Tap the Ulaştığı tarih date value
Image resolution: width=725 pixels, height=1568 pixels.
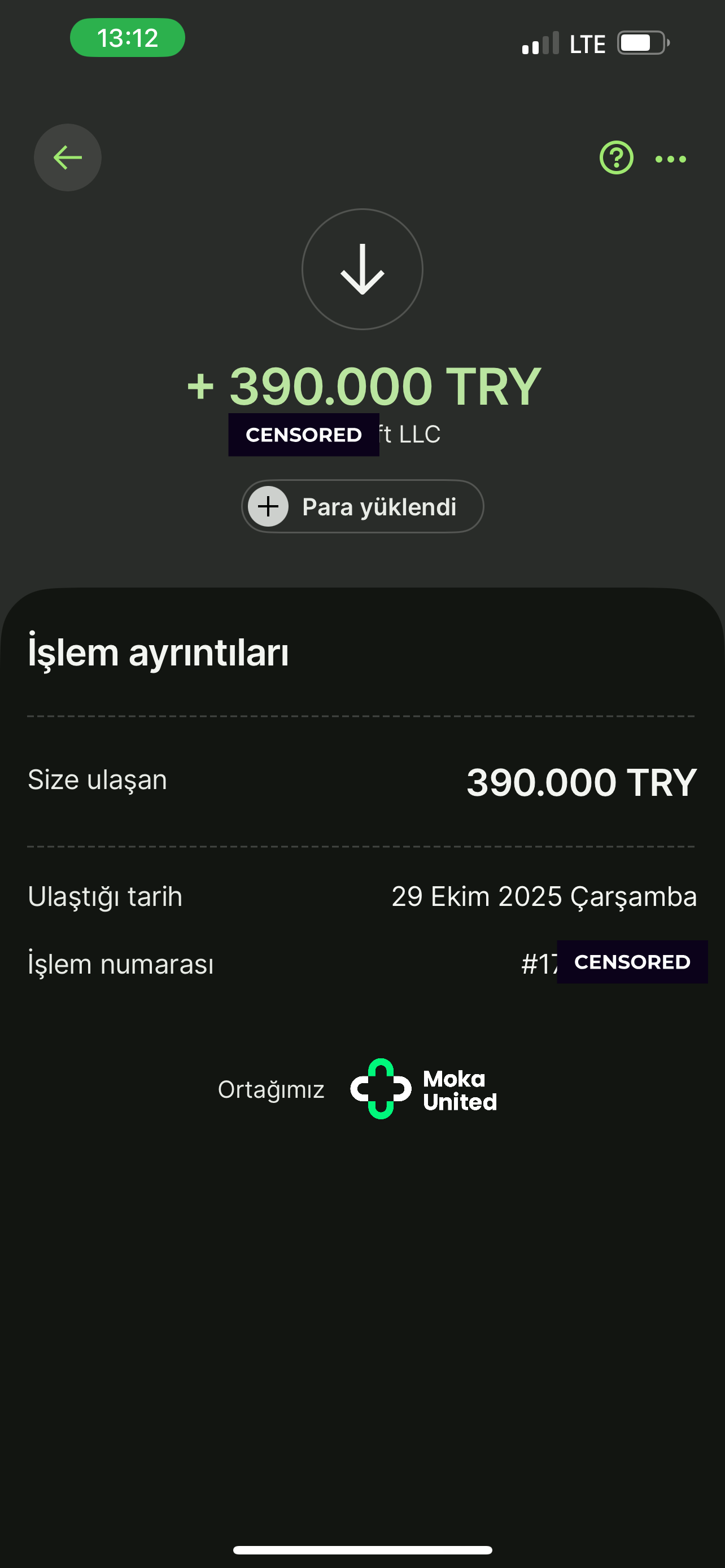click(x=544, y=896)
